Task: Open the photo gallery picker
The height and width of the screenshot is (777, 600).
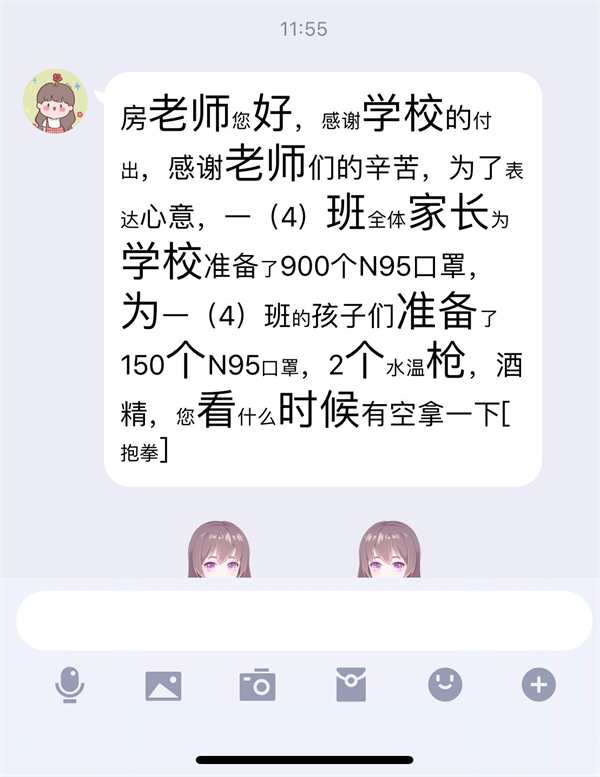Action: [163, 685]
